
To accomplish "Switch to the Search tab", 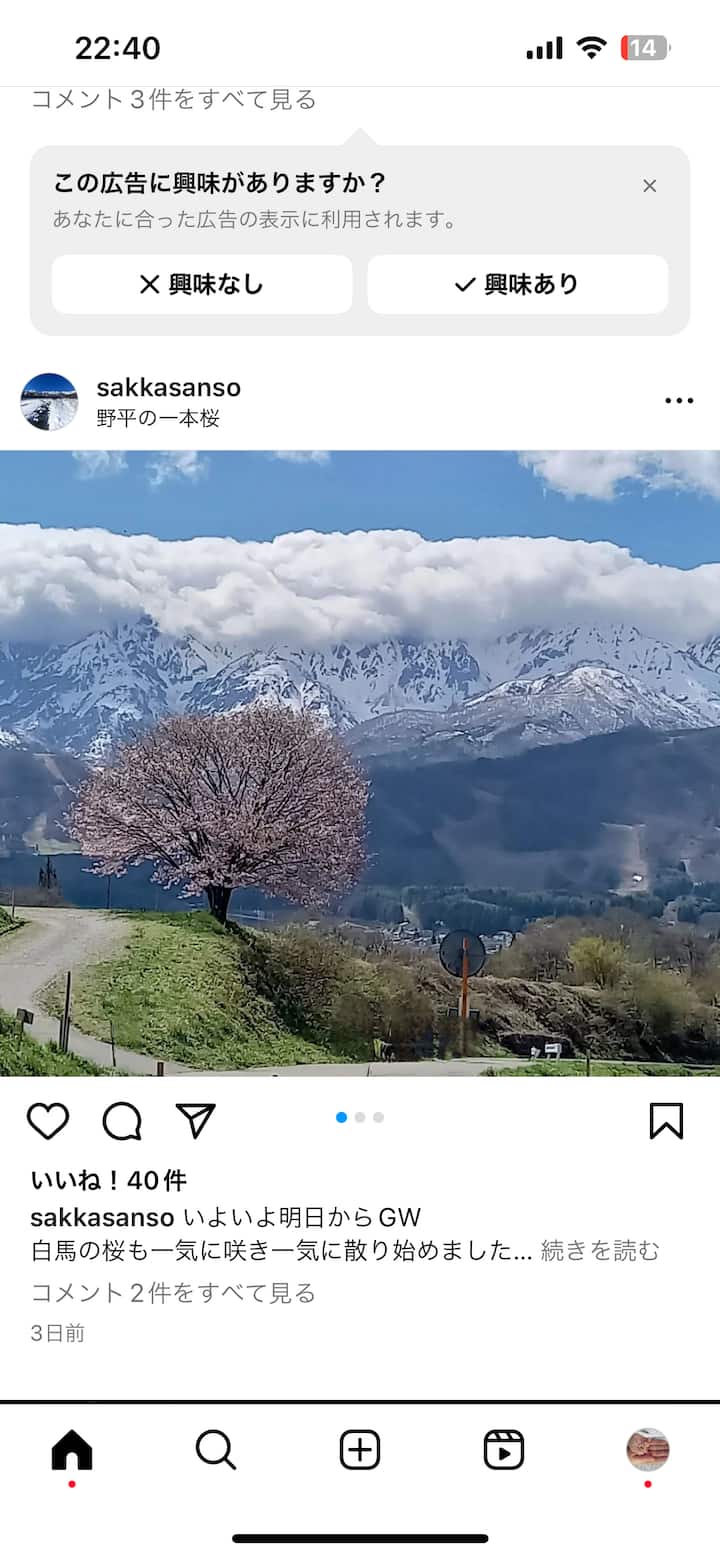I will point(216,1449).
